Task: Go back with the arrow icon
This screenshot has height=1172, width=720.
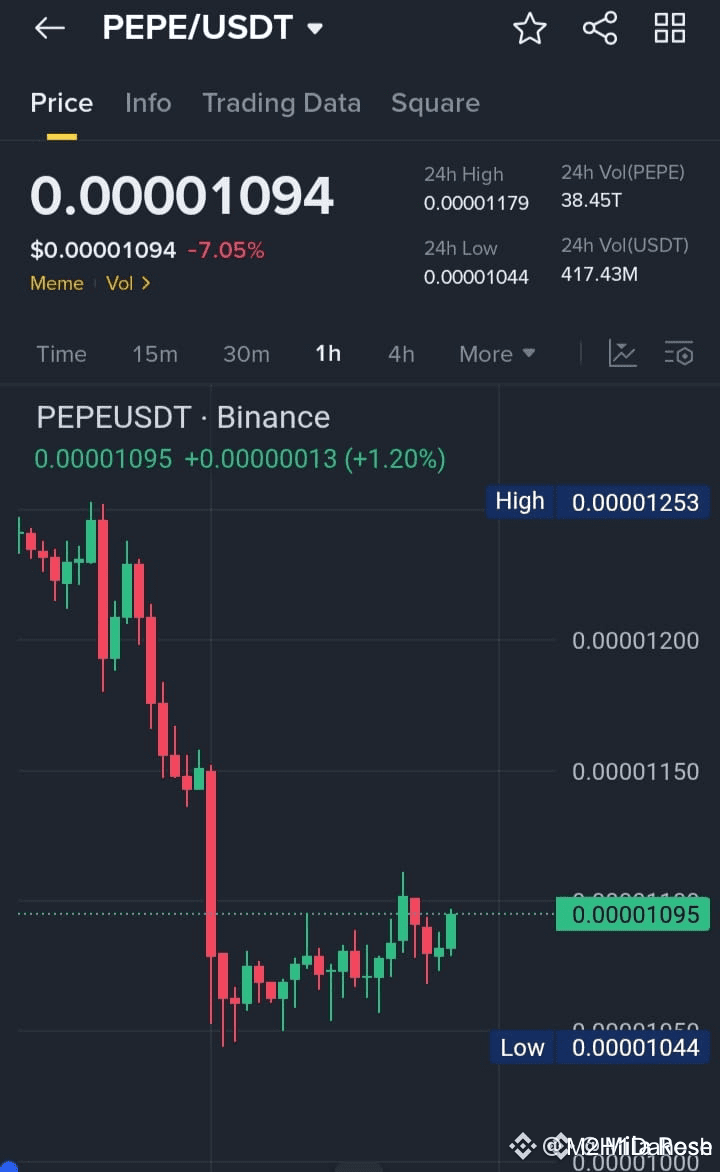Action: 50,28
